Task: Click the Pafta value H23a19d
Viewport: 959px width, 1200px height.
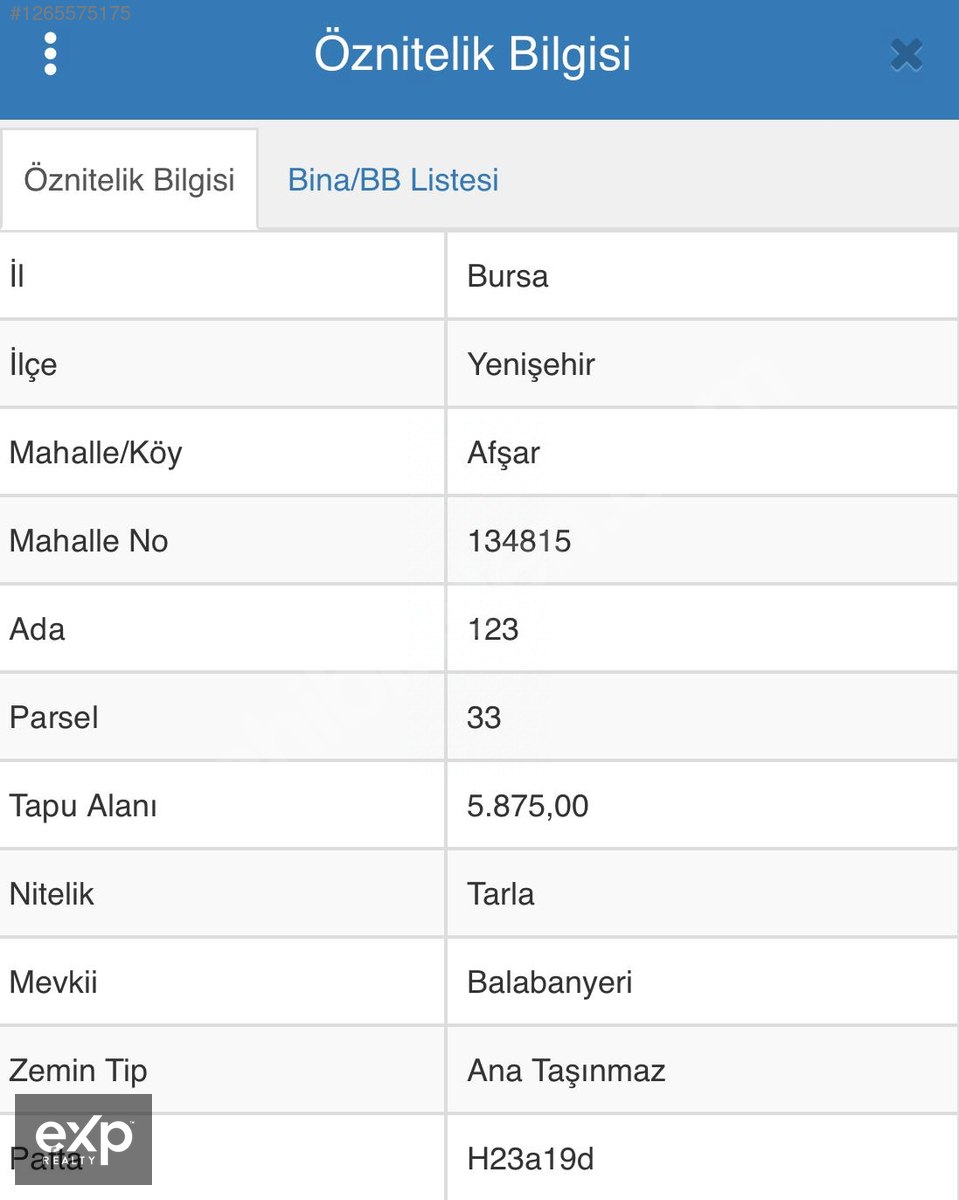Action: [x=532, y=1158]
